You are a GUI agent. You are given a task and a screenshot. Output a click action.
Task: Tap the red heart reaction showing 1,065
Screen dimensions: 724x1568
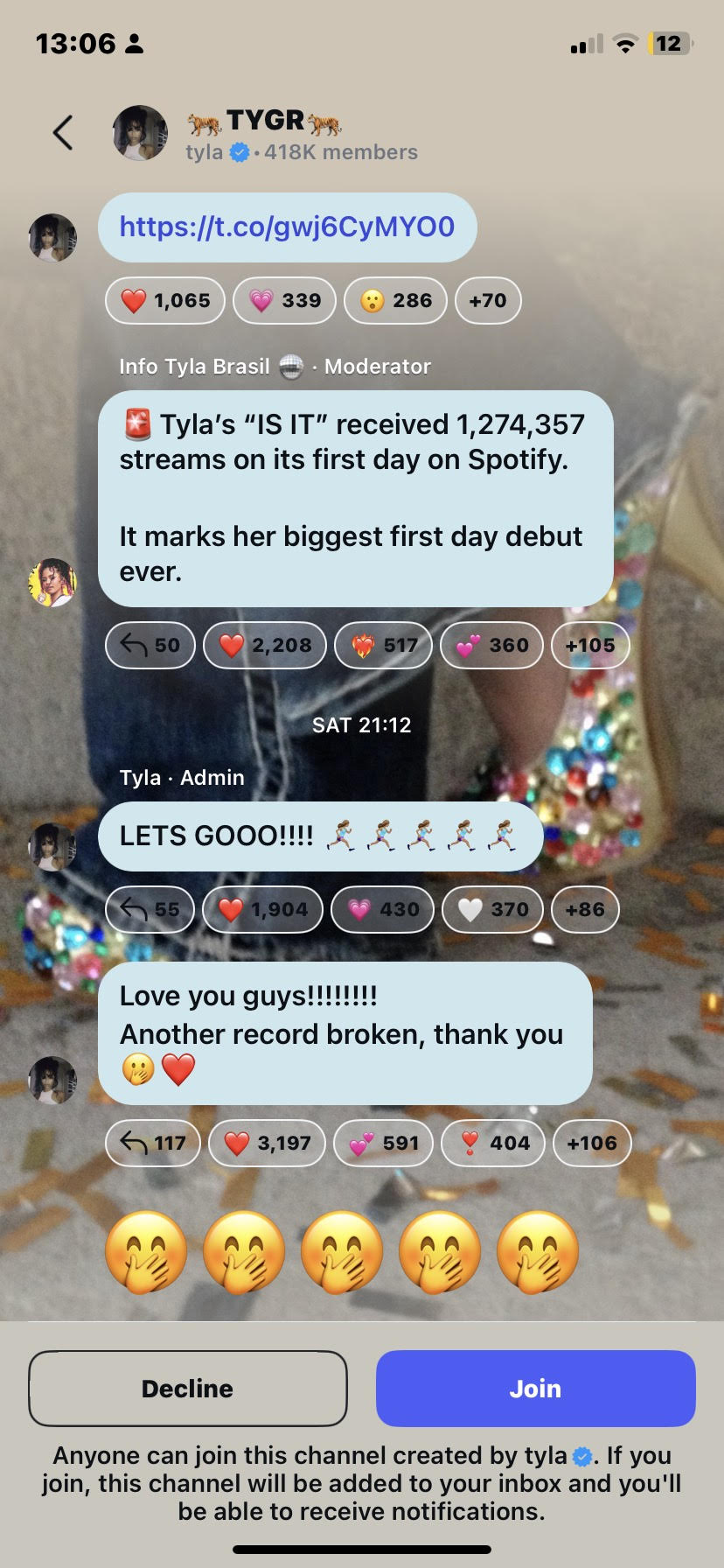[x=165, y=301]
